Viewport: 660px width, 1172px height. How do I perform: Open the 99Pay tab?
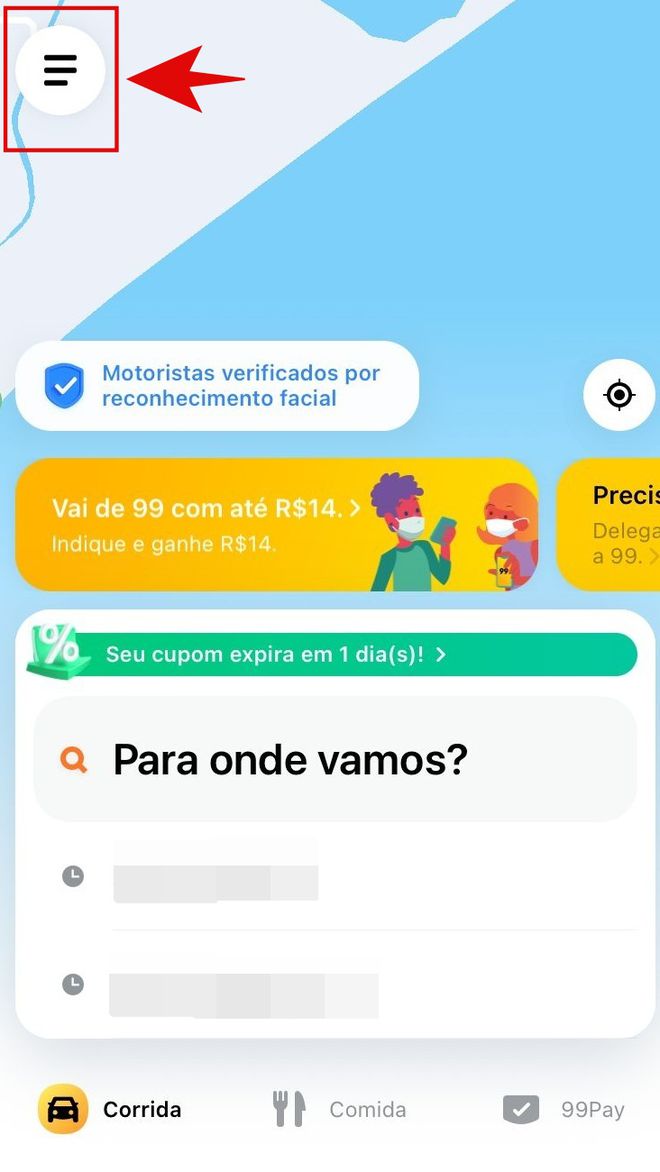click(564, 1109)
